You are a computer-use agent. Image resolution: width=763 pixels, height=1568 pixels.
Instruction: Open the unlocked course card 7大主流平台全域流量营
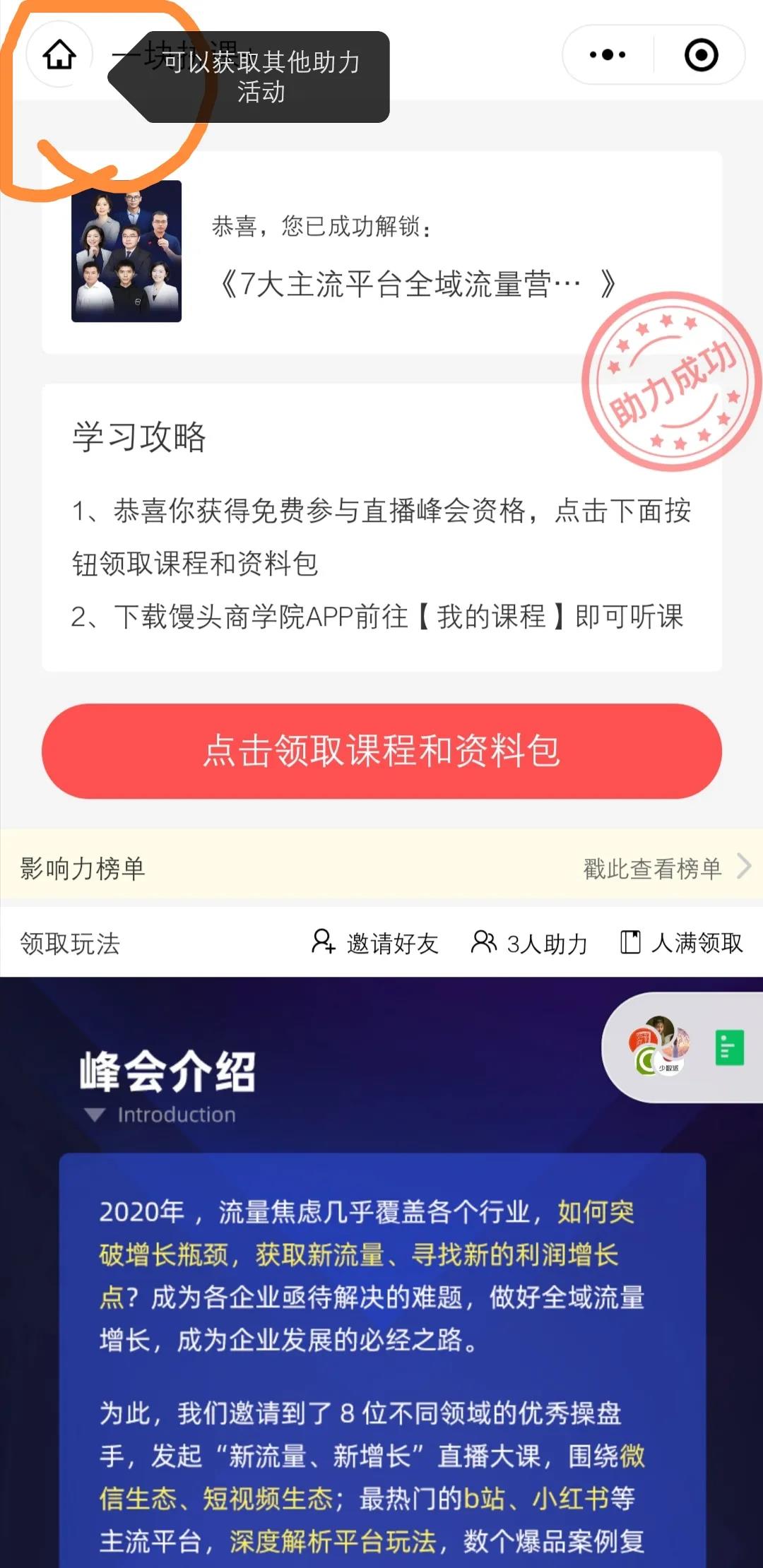pos(381,253)
